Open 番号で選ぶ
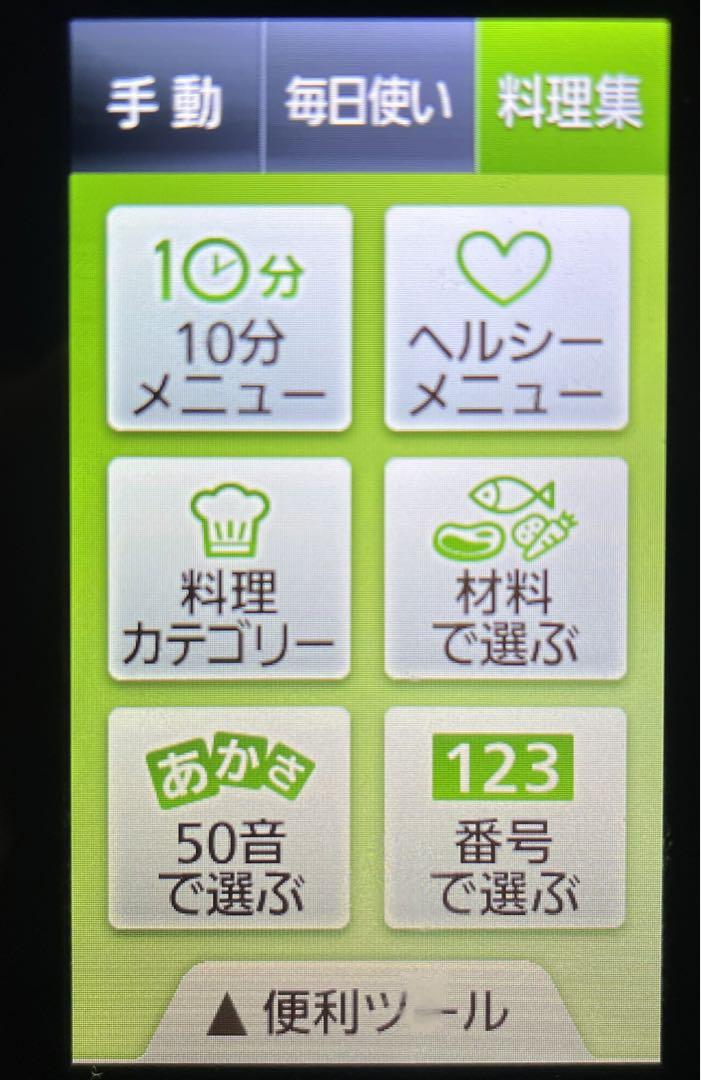 click(x=507, y=818)
